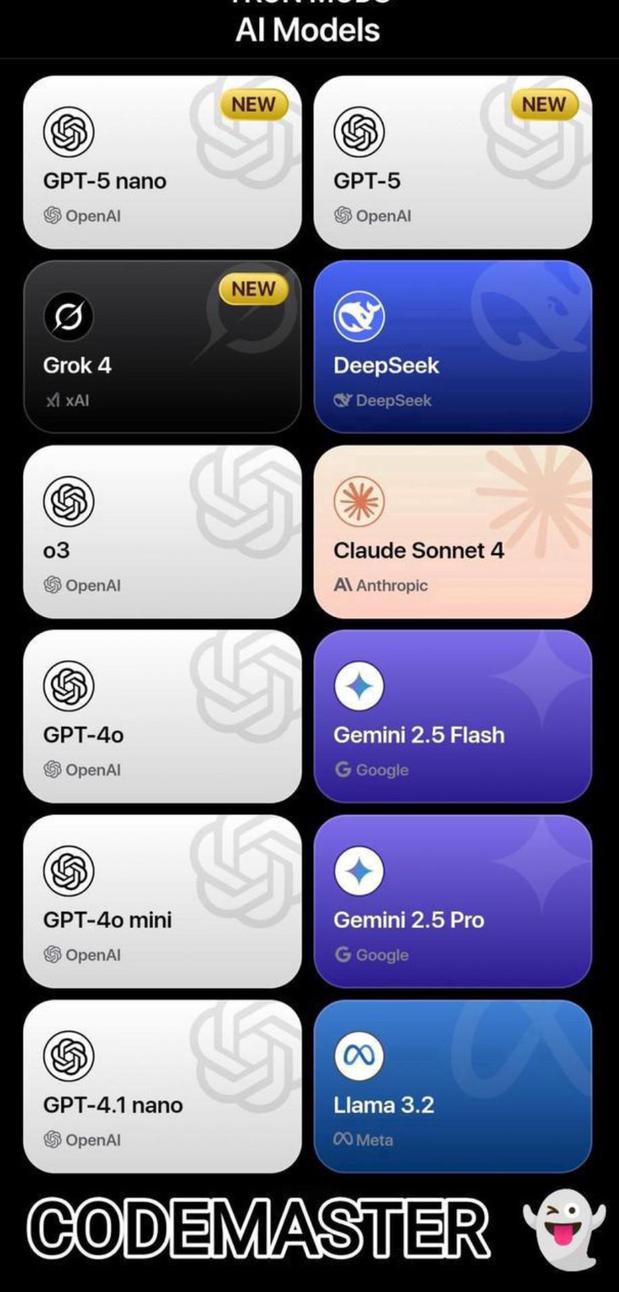Open the Llama 3.2 card by Meta
Viewport: 619px width, 1292px height.
pos(452,1086)
